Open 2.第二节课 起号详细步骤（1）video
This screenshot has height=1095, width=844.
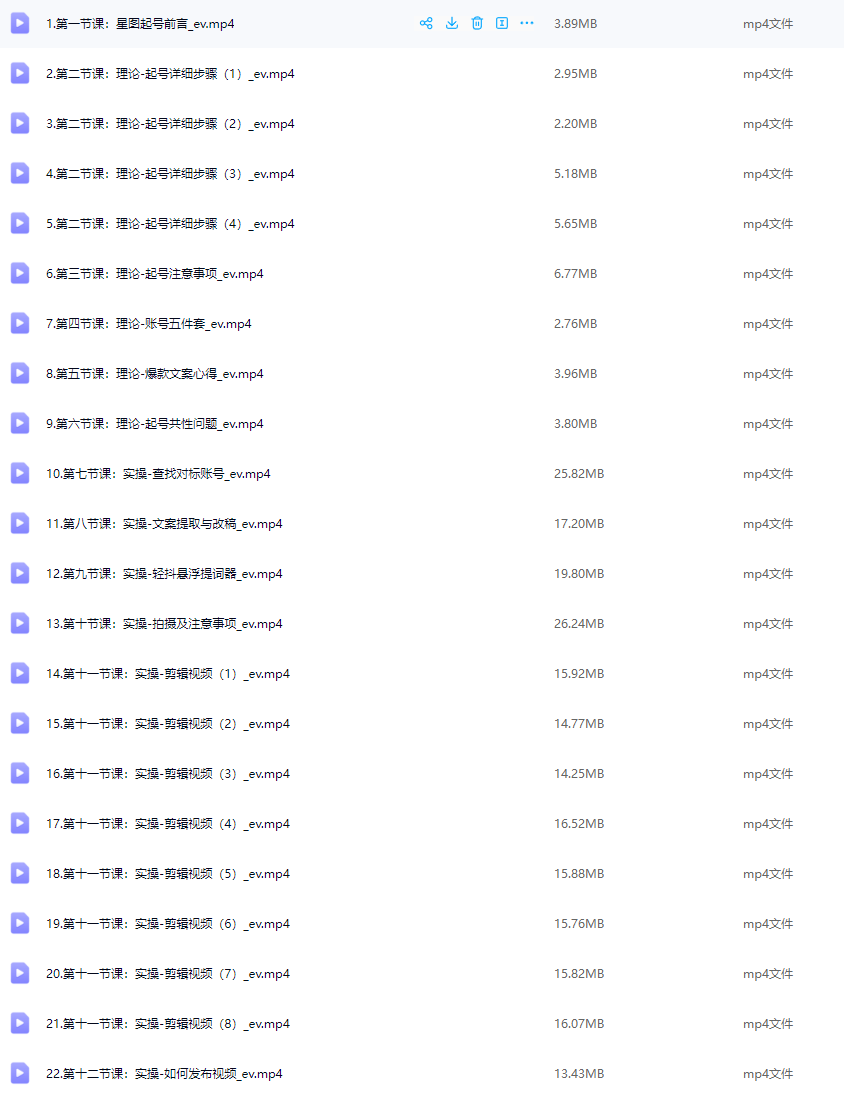pos(170,74)
